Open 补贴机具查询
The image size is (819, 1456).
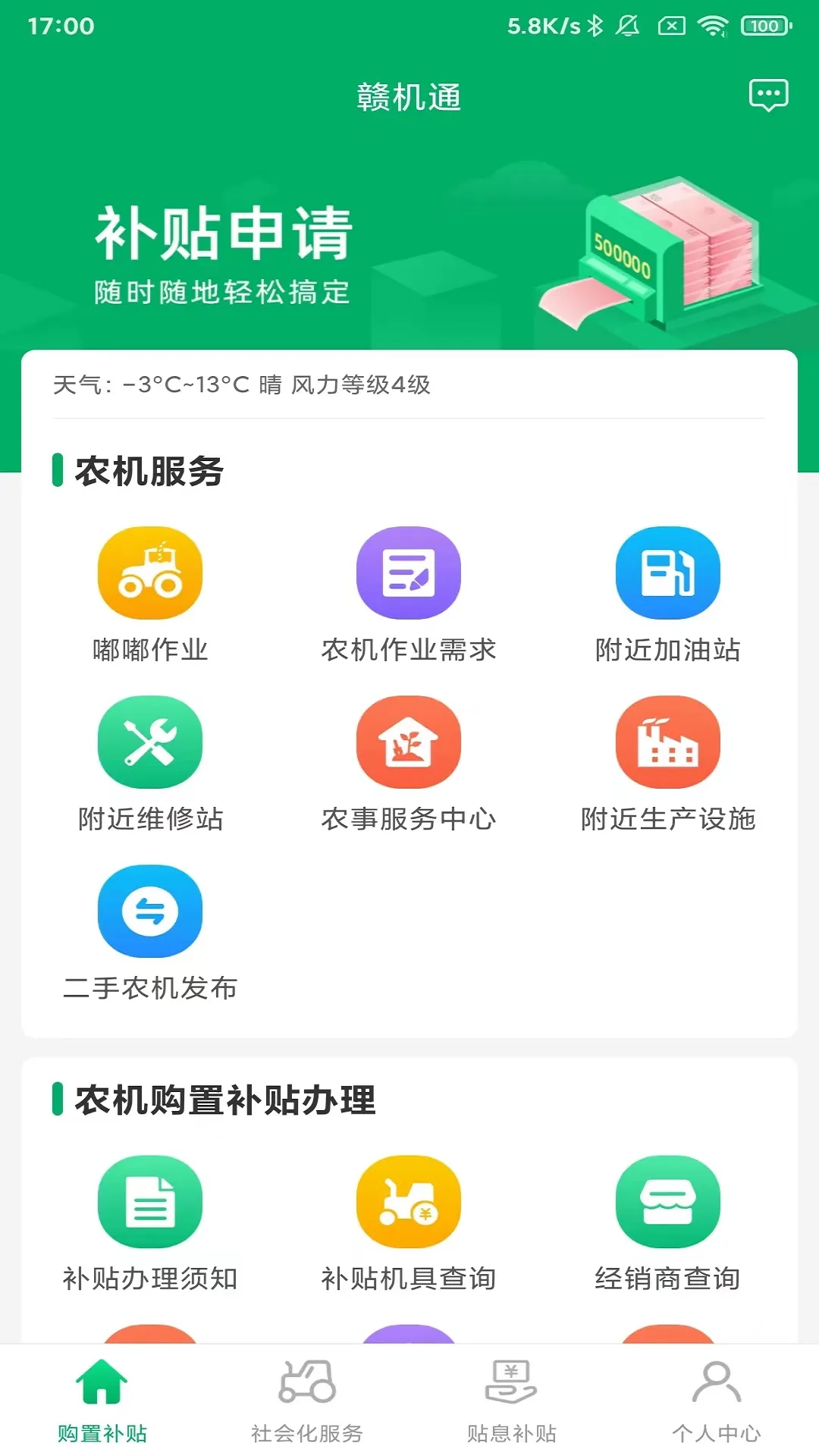(x=409, y=1224)
